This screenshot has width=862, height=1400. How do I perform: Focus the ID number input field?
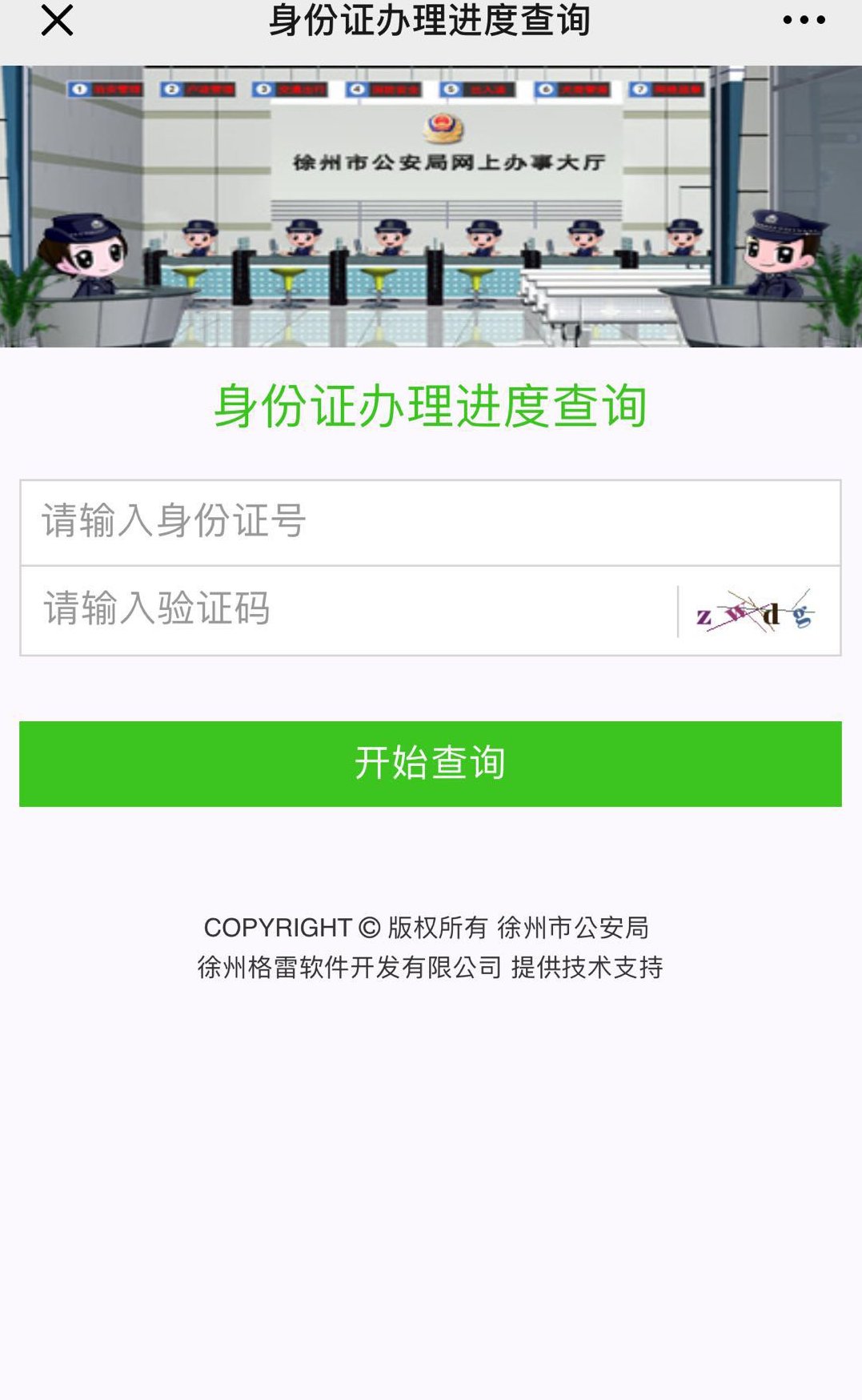coord(430,522)
